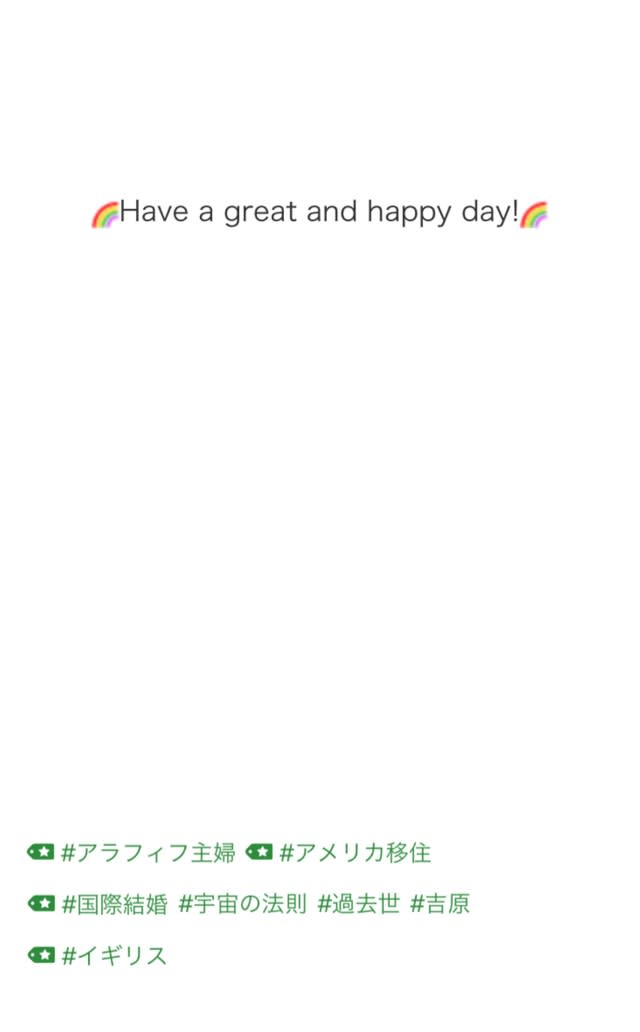Browse the #イギリス hashtag
The image size is (640, 1032).
[114, 955]
